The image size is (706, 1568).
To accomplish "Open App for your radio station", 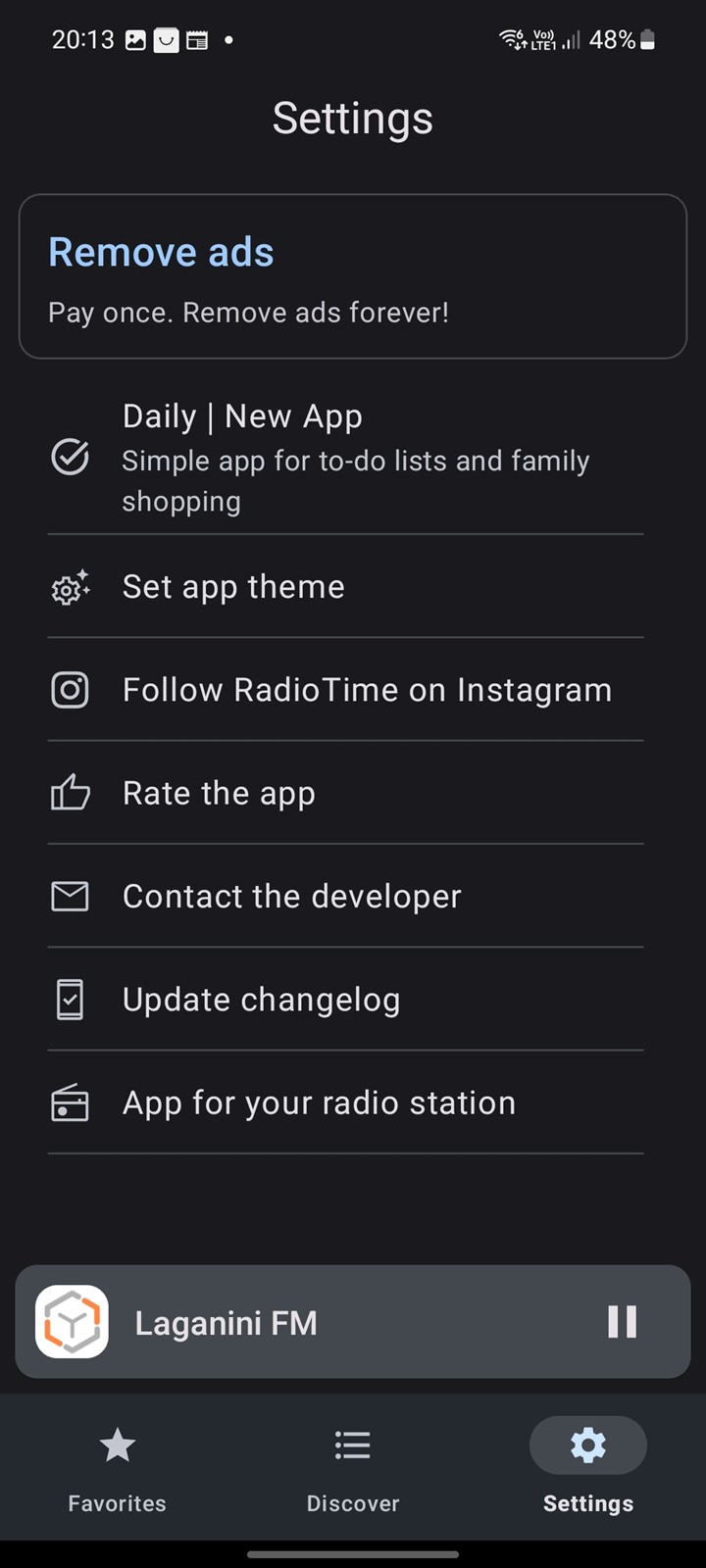I will (345, 1102).
